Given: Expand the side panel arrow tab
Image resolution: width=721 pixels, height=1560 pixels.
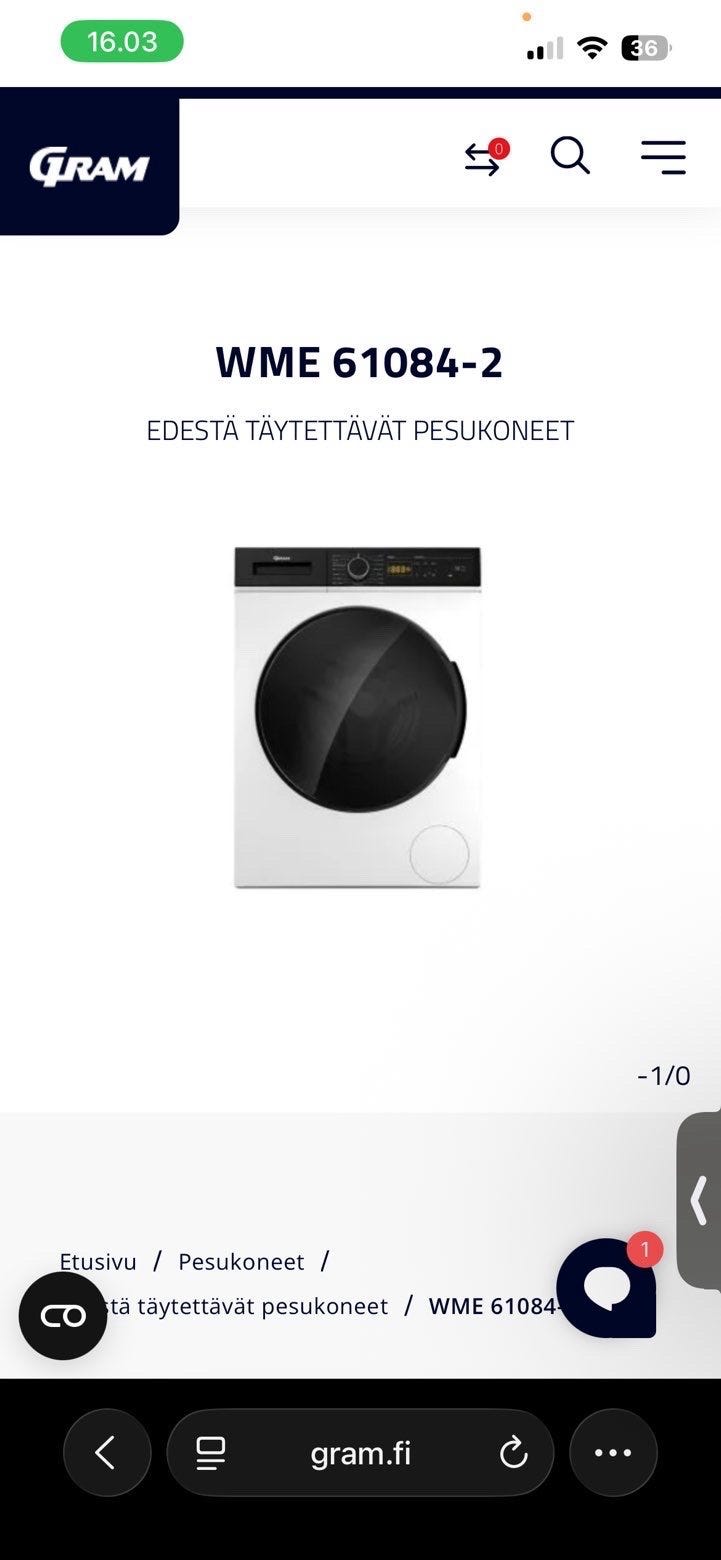Looking at the screenshot, I should pos(699,1200).
